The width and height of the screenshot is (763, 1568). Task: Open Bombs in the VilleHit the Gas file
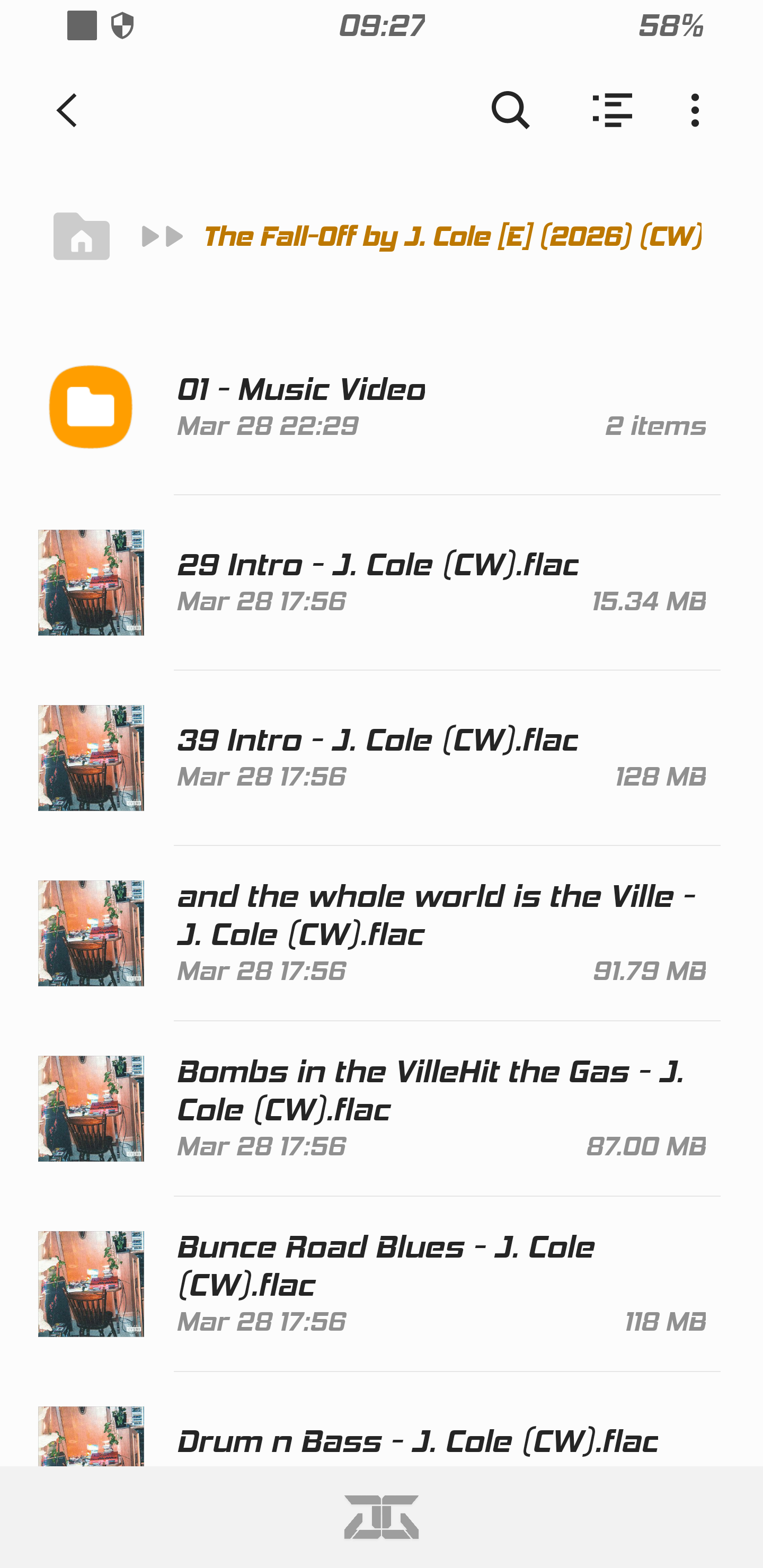(x=379, y=1108)
